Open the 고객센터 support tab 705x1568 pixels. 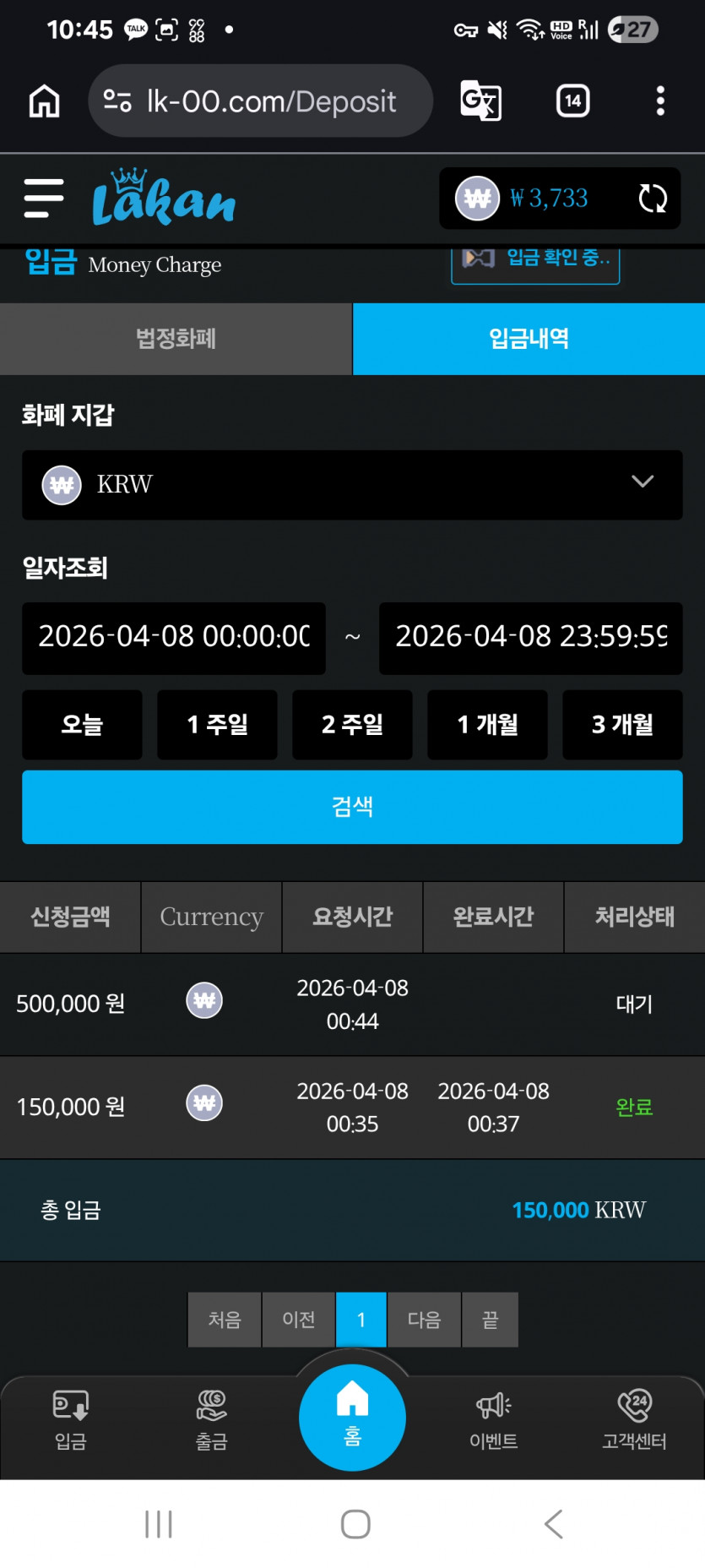coord(635,1419)
